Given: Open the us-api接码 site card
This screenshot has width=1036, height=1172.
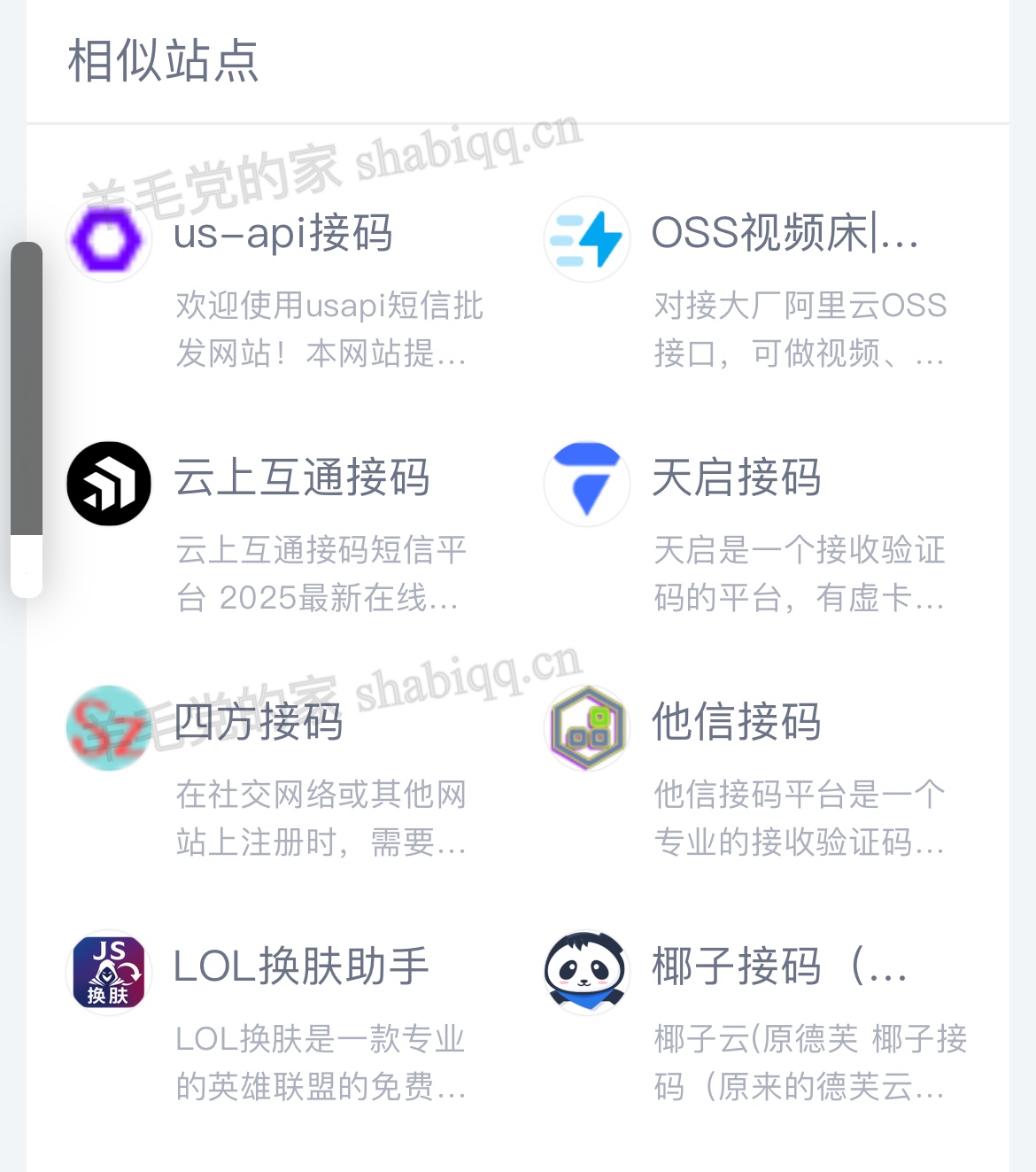Looking at the screenshot, I should point(283,234).
